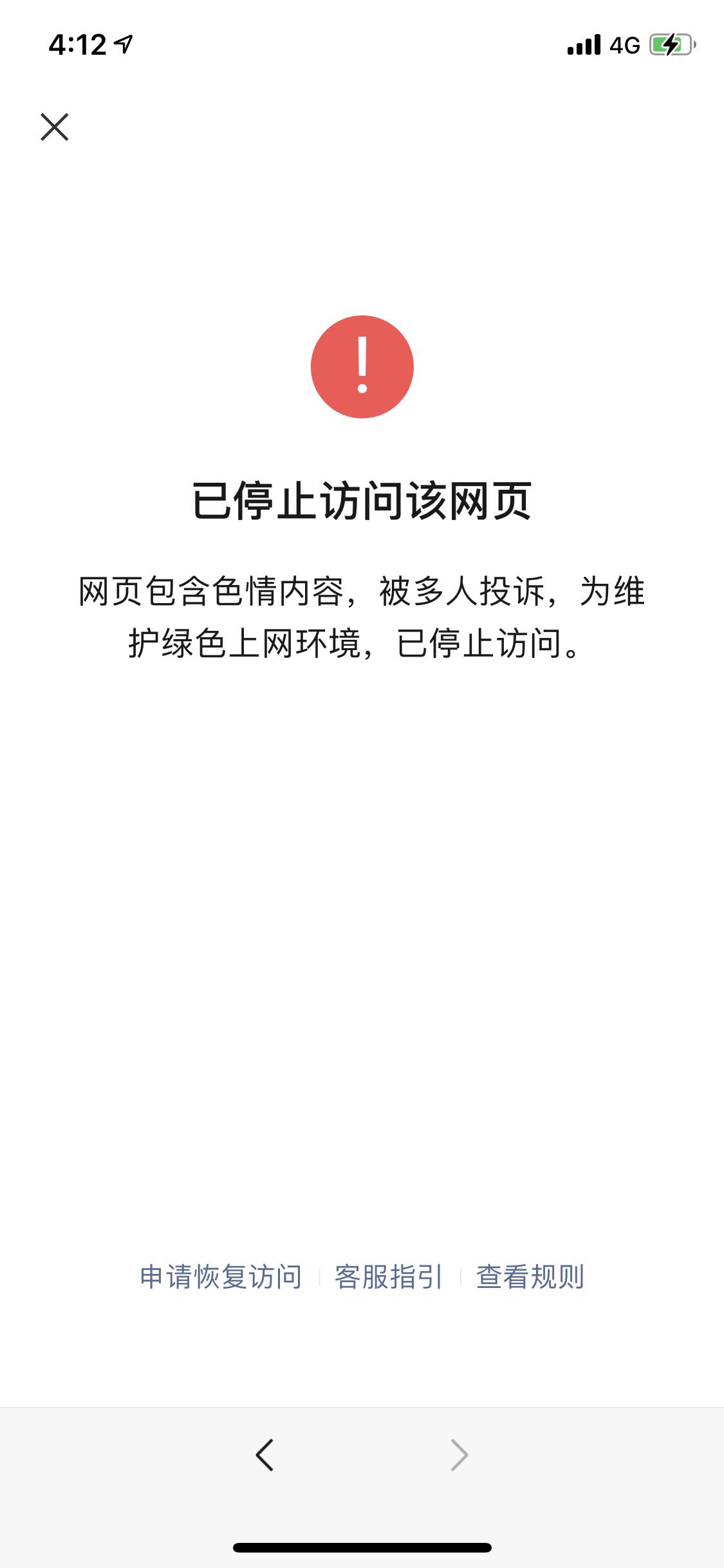Open the 客服指引 support guide link
This screenshot has width=724, height=1568.
pos(389,1276)
